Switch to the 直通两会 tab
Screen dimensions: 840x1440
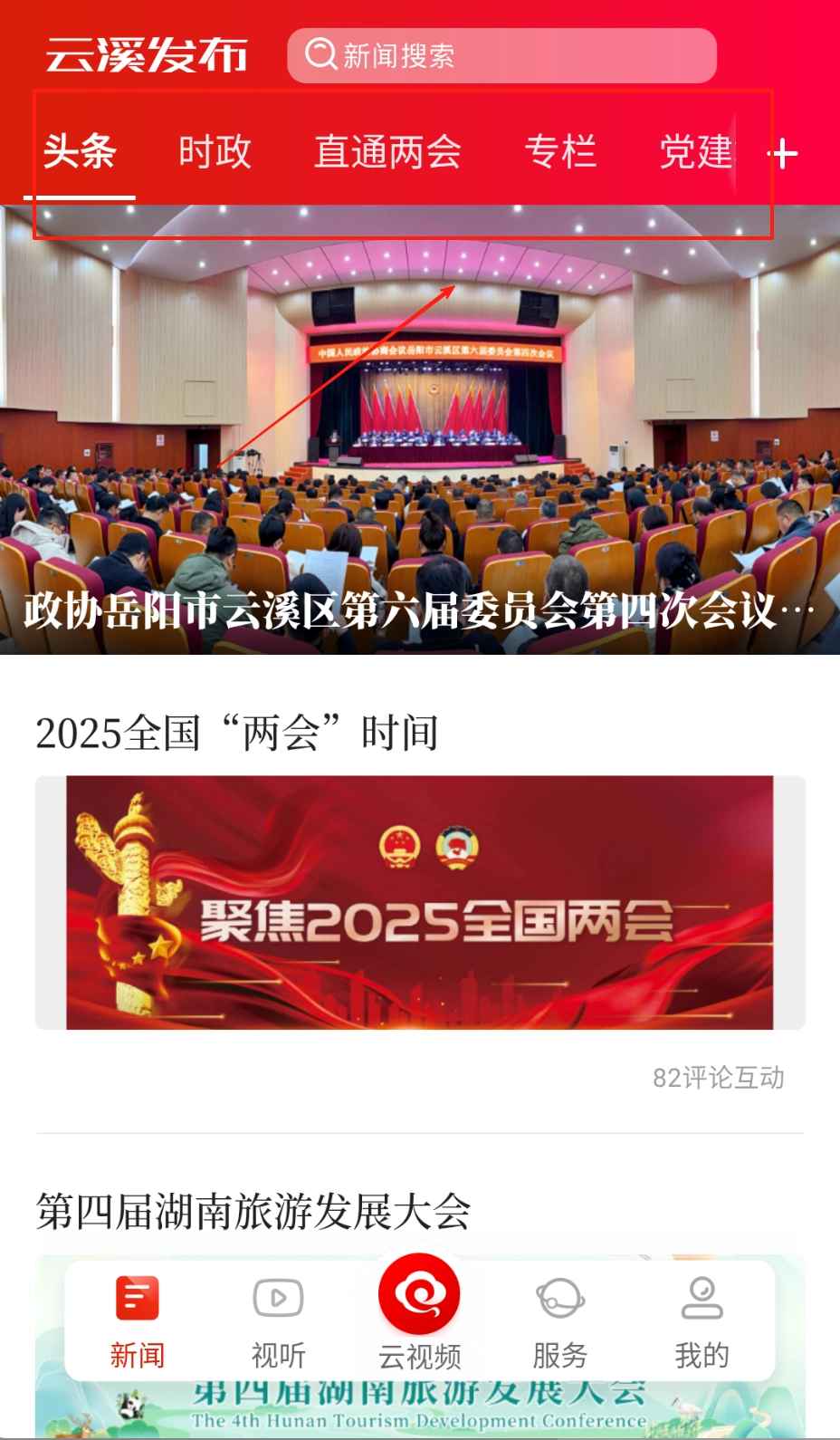pos(387,152)
